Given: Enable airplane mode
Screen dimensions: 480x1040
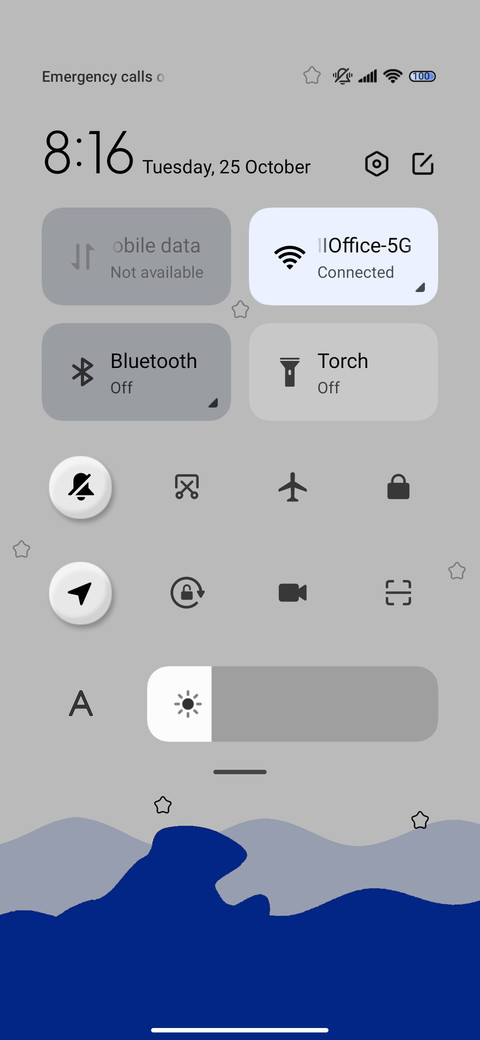Looking at the screenshot, I should 292,488.
